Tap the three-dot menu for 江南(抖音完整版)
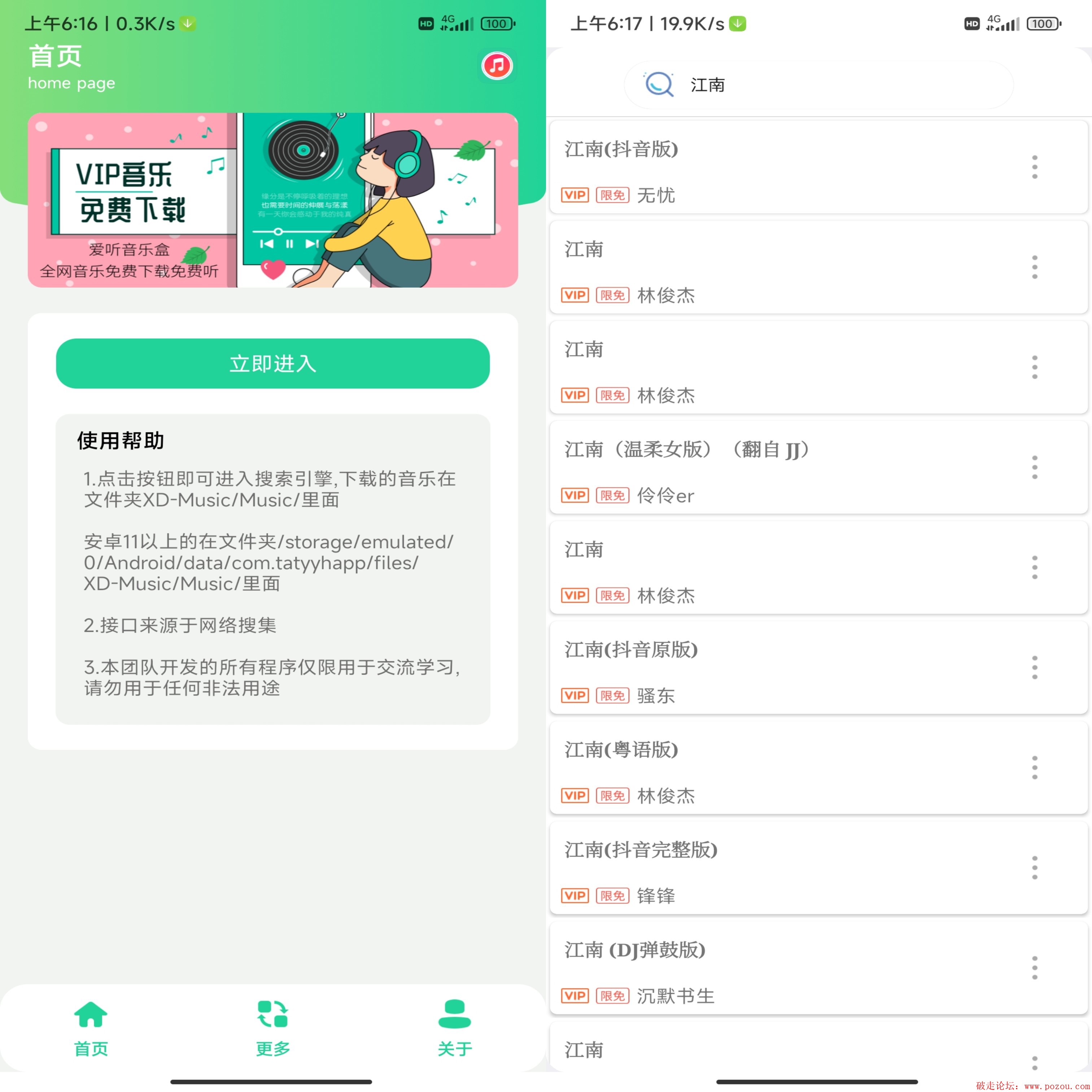The width and height of the screenshot is (1092, 1092). (1034, 868)
